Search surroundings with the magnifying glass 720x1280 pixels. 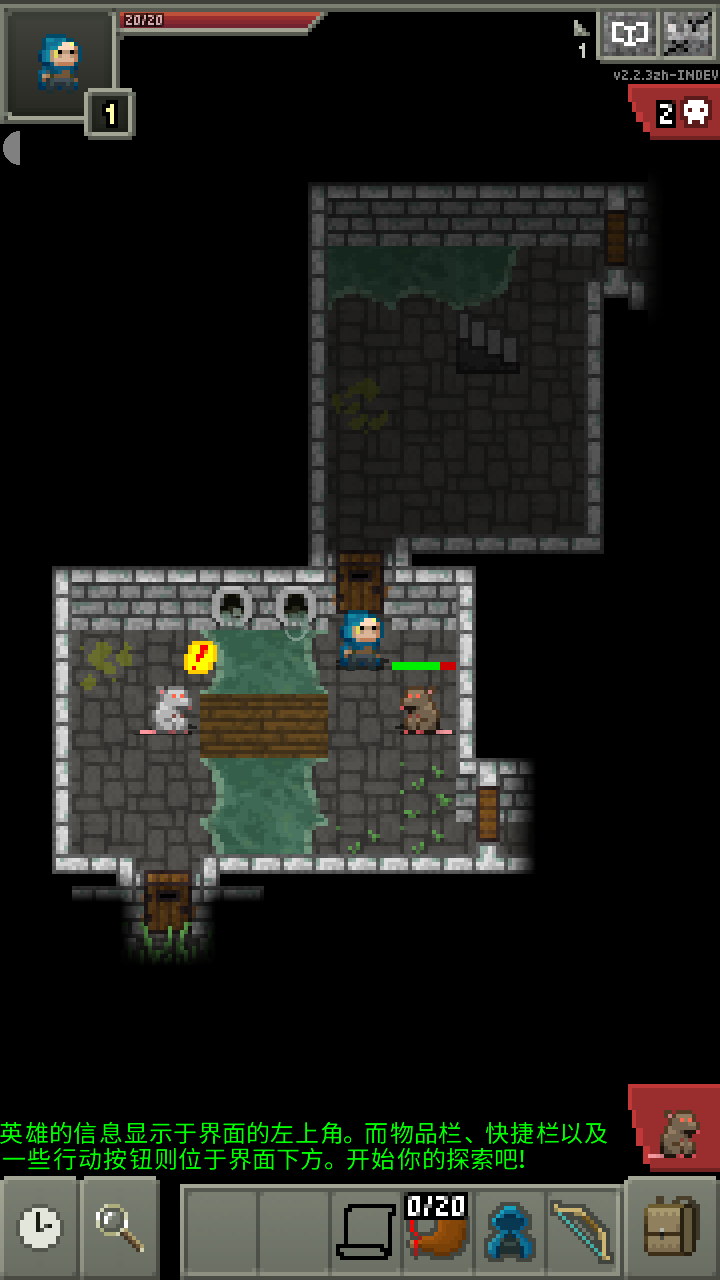(119, 1226)
